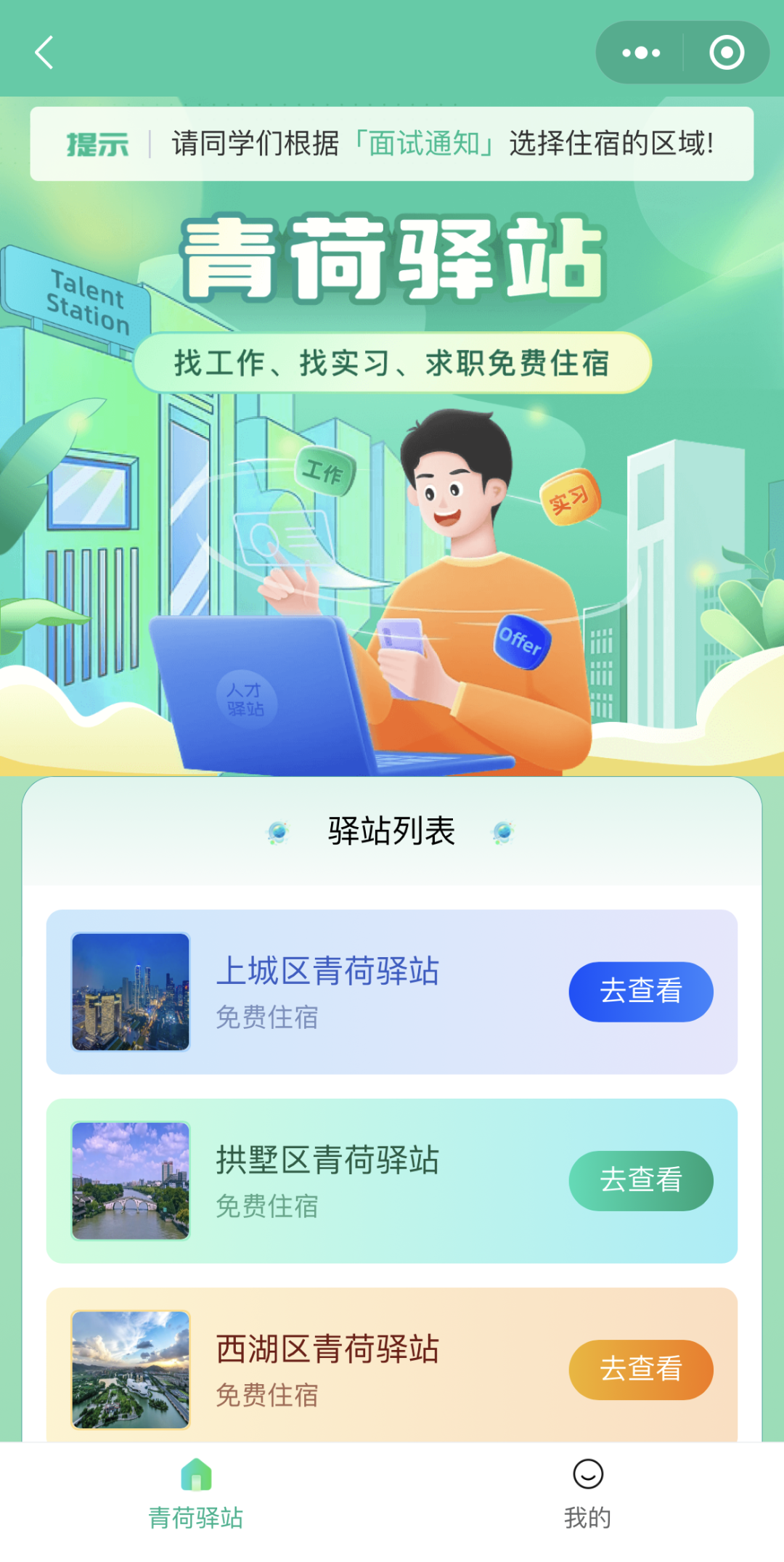This screenshot has width=784, height=1562.
Task: Go back using the top-left arrow
Action: click(x=45, y=53)
